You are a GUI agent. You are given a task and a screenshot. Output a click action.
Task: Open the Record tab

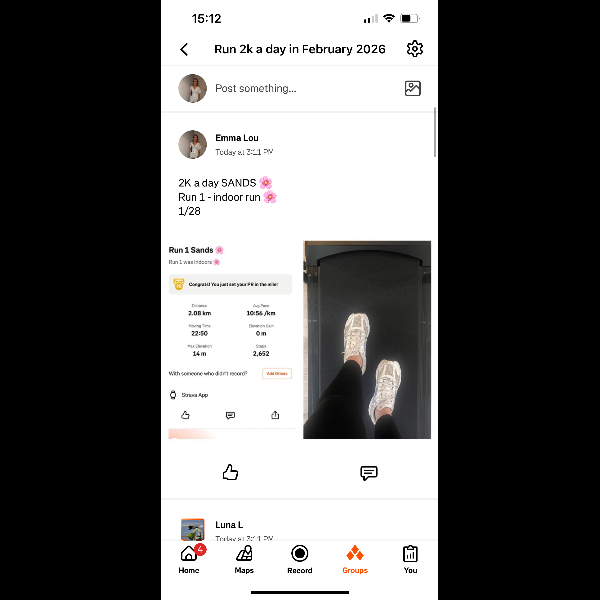tap(299, 559)
